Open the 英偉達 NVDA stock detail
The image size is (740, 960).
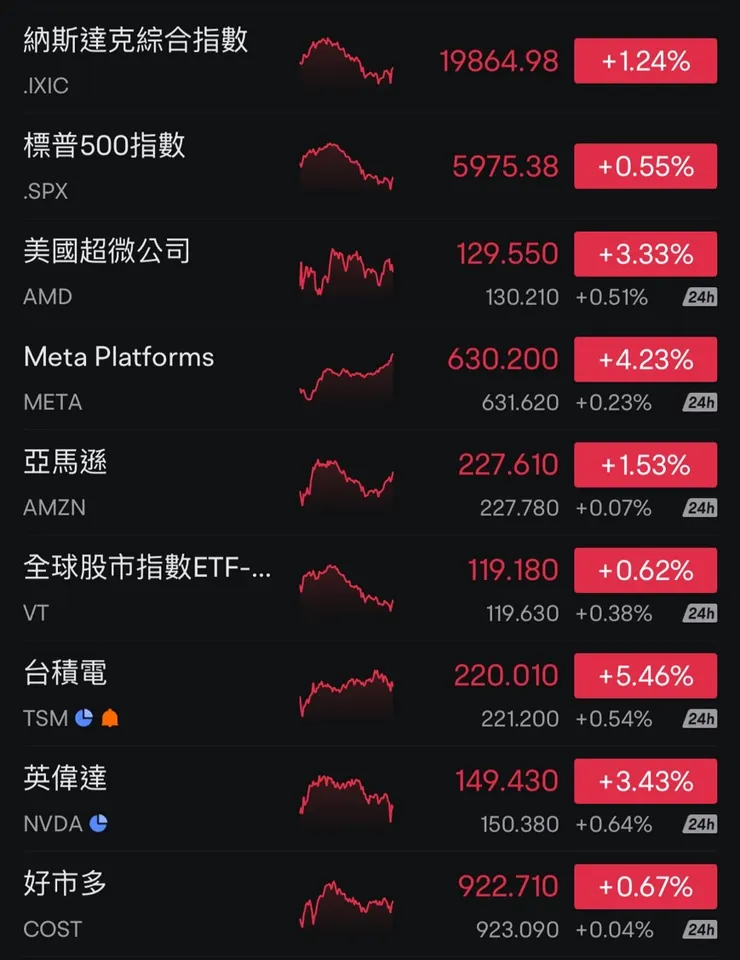coord(63,779)
